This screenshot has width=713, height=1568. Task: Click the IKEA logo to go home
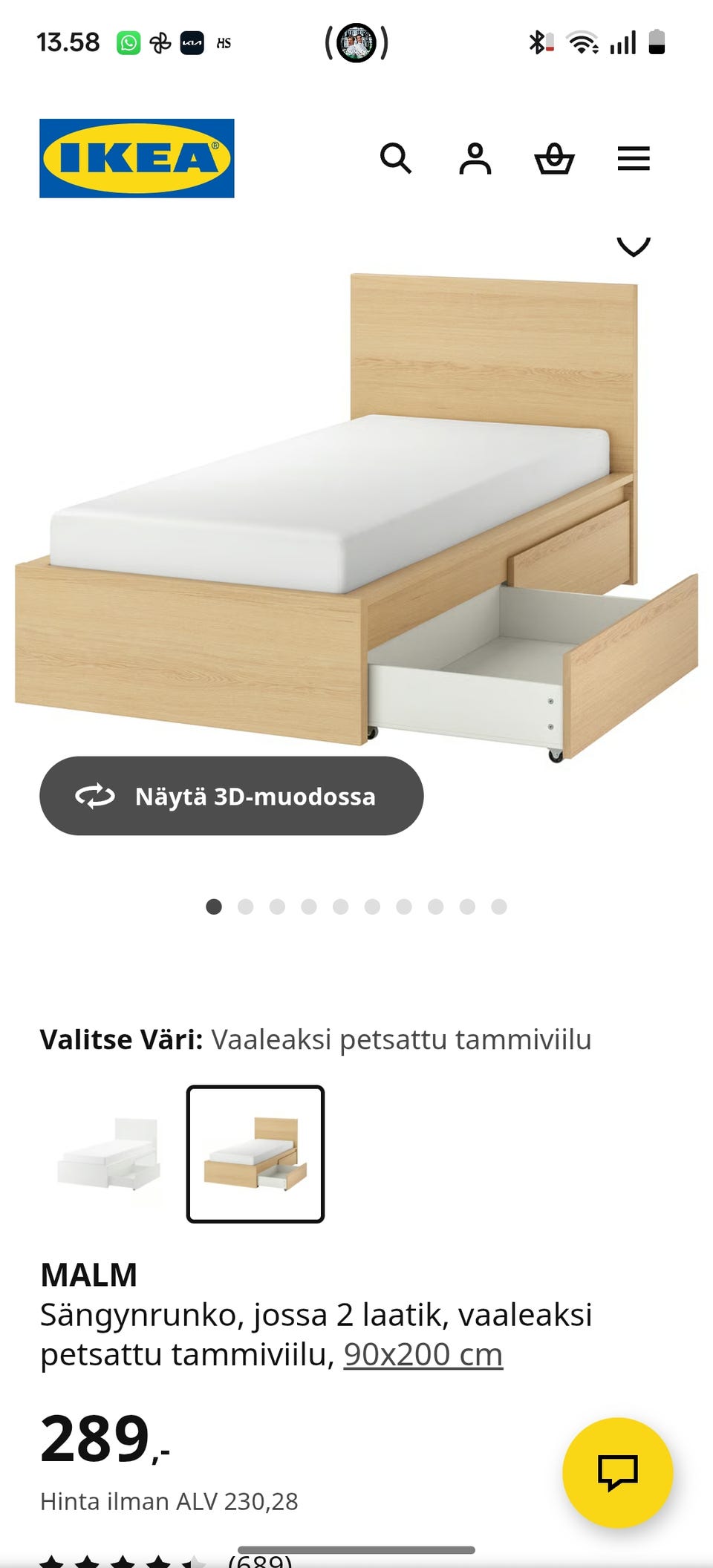tap(135, 158)
